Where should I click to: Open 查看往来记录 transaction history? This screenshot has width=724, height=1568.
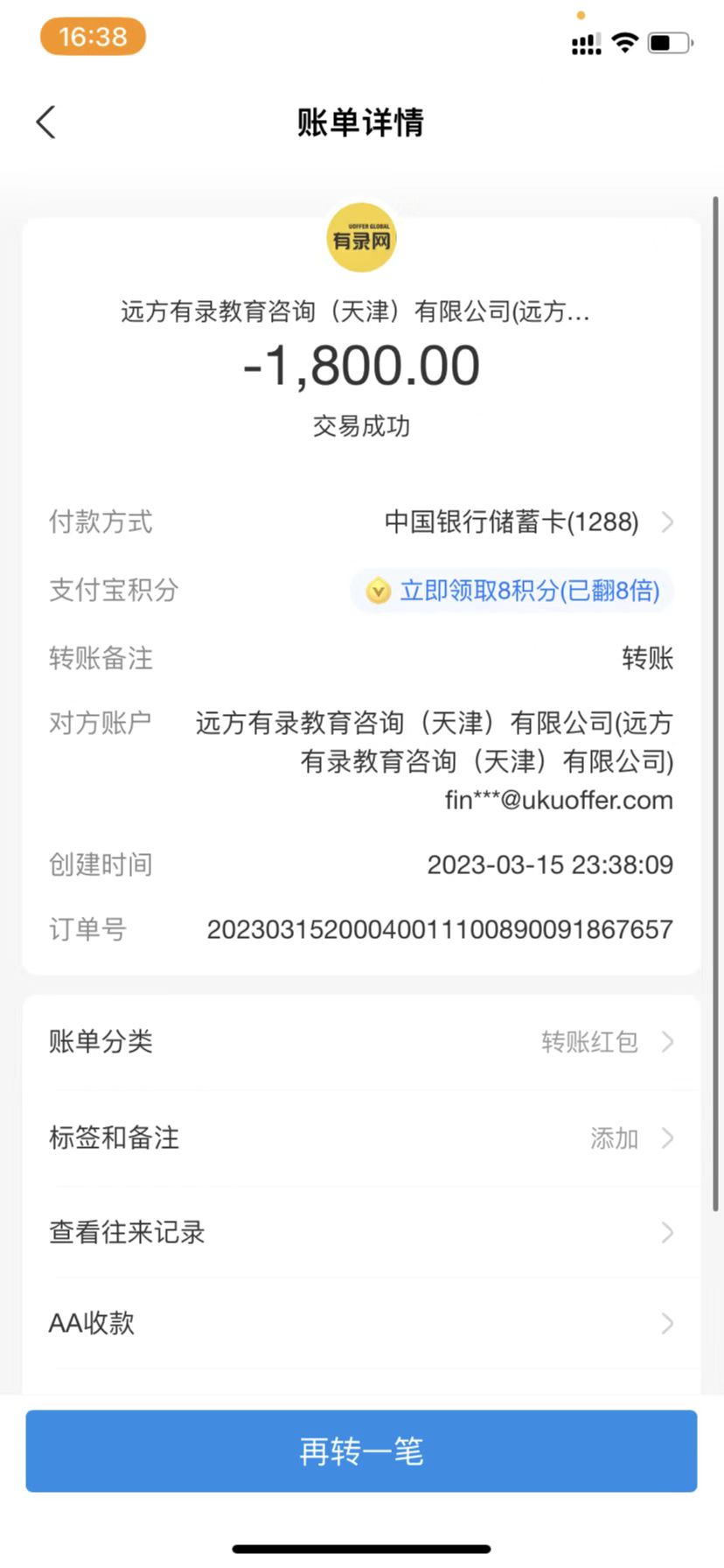[x=361, y=1232]
